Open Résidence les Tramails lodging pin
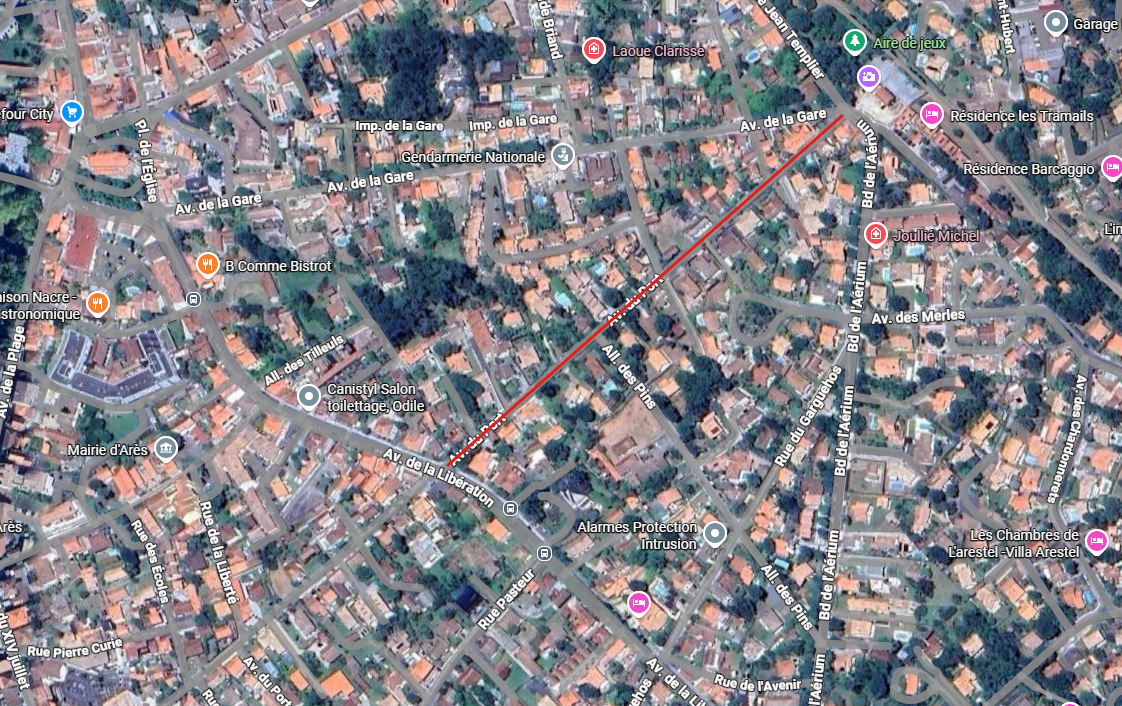Viewport: 1122px width, 706px height. (931, 114)
